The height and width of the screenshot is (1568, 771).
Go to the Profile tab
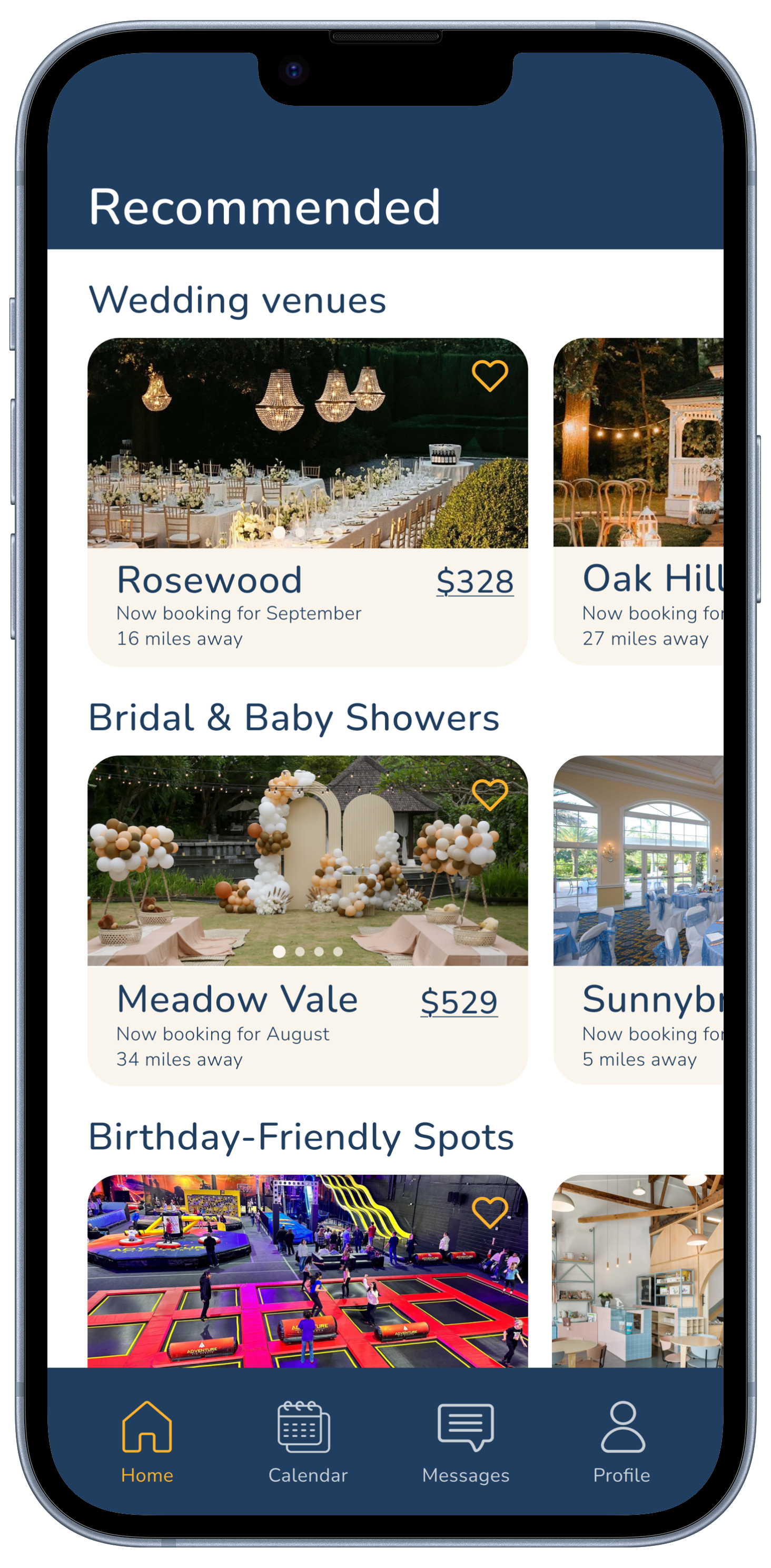622,1443
